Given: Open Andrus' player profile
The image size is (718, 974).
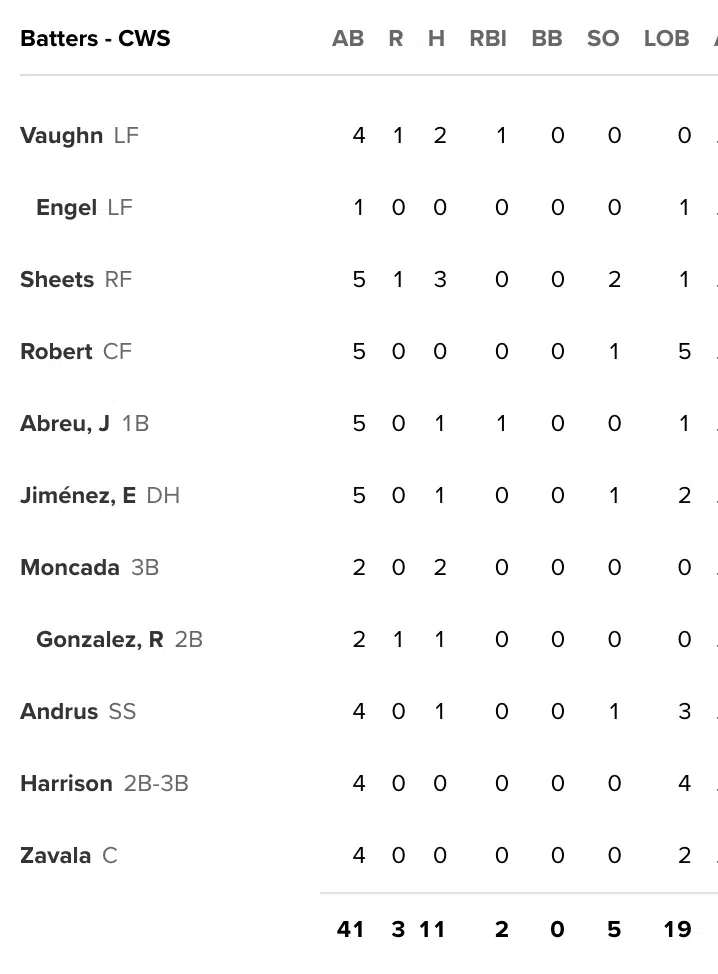Looking at the screenshot, I should click(x=59, y=712).
